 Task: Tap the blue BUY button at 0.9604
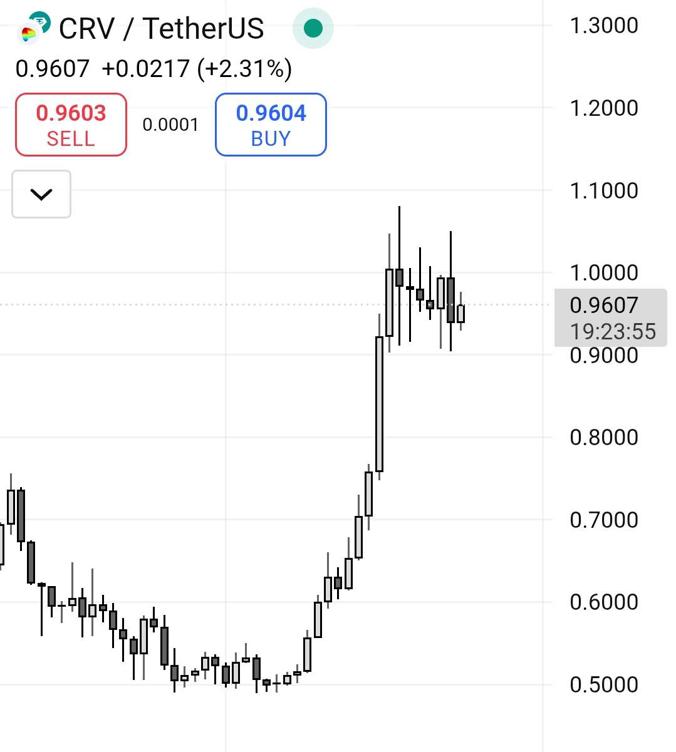tap(270, 125)
